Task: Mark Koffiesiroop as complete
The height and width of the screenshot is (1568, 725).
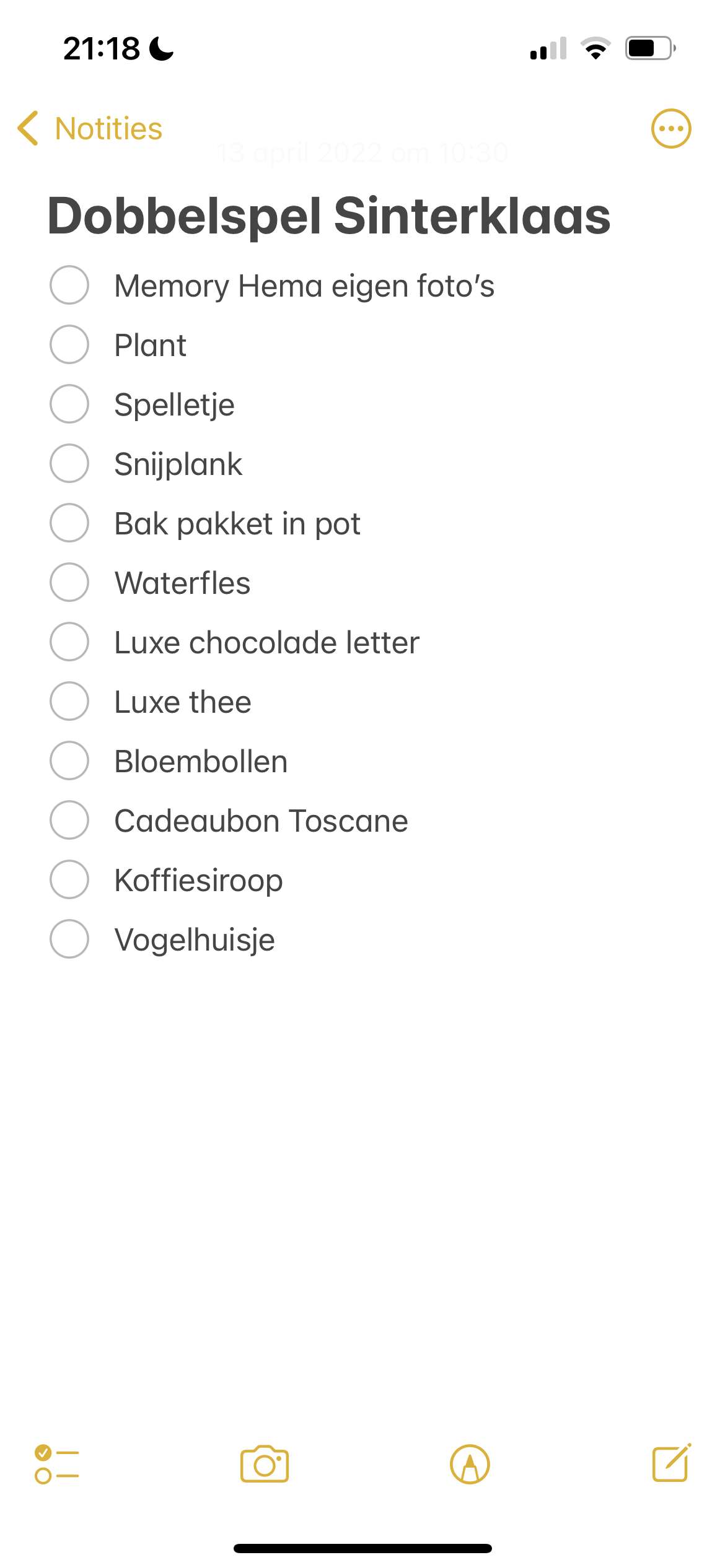Action: tap(69, 879)
